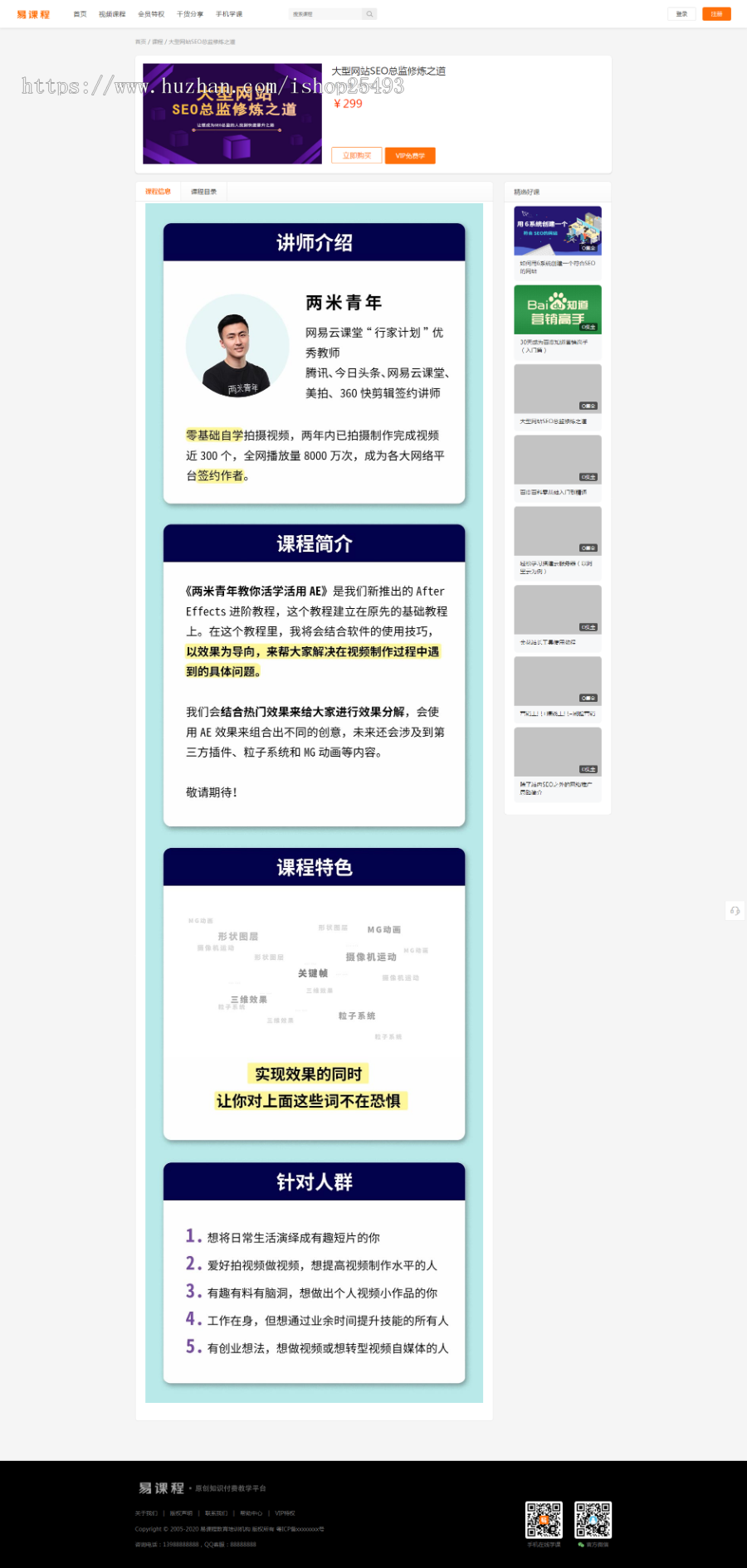
Task: Open 视频课程 in the top navigation
Action: pos(112,14)
